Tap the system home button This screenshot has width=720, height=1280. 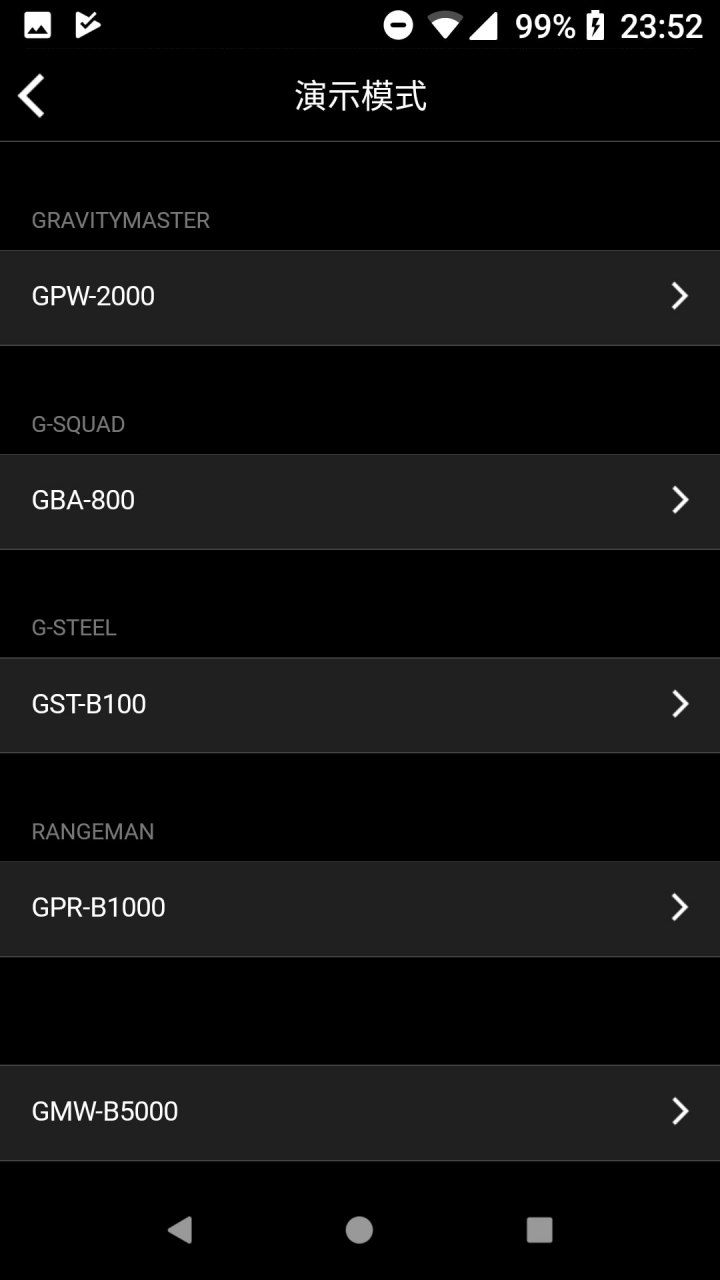click(x=359, y=1229)
